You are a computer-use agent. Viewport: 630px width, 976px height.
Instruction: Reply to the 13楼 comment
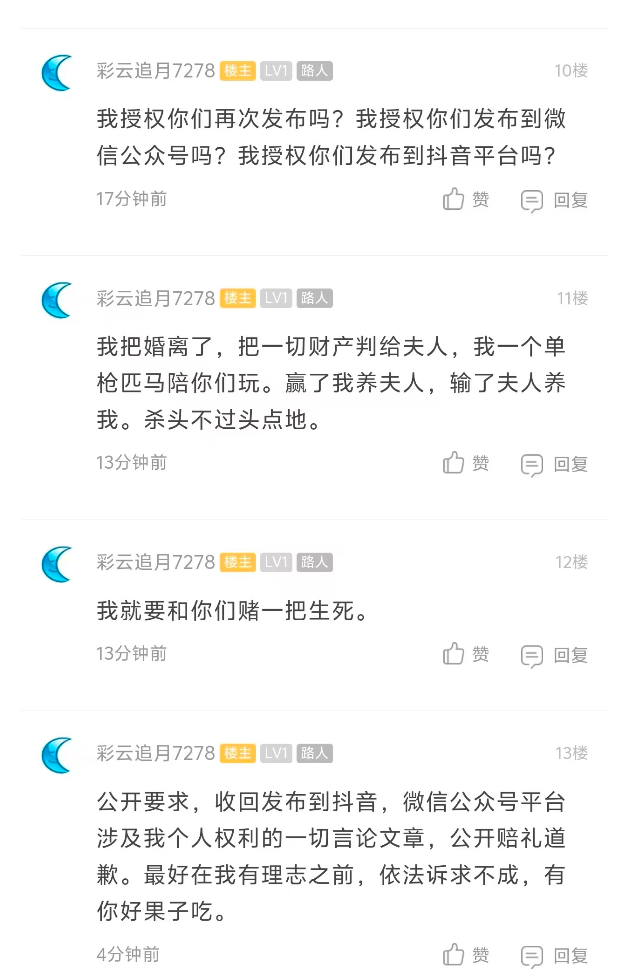[554, 955]
